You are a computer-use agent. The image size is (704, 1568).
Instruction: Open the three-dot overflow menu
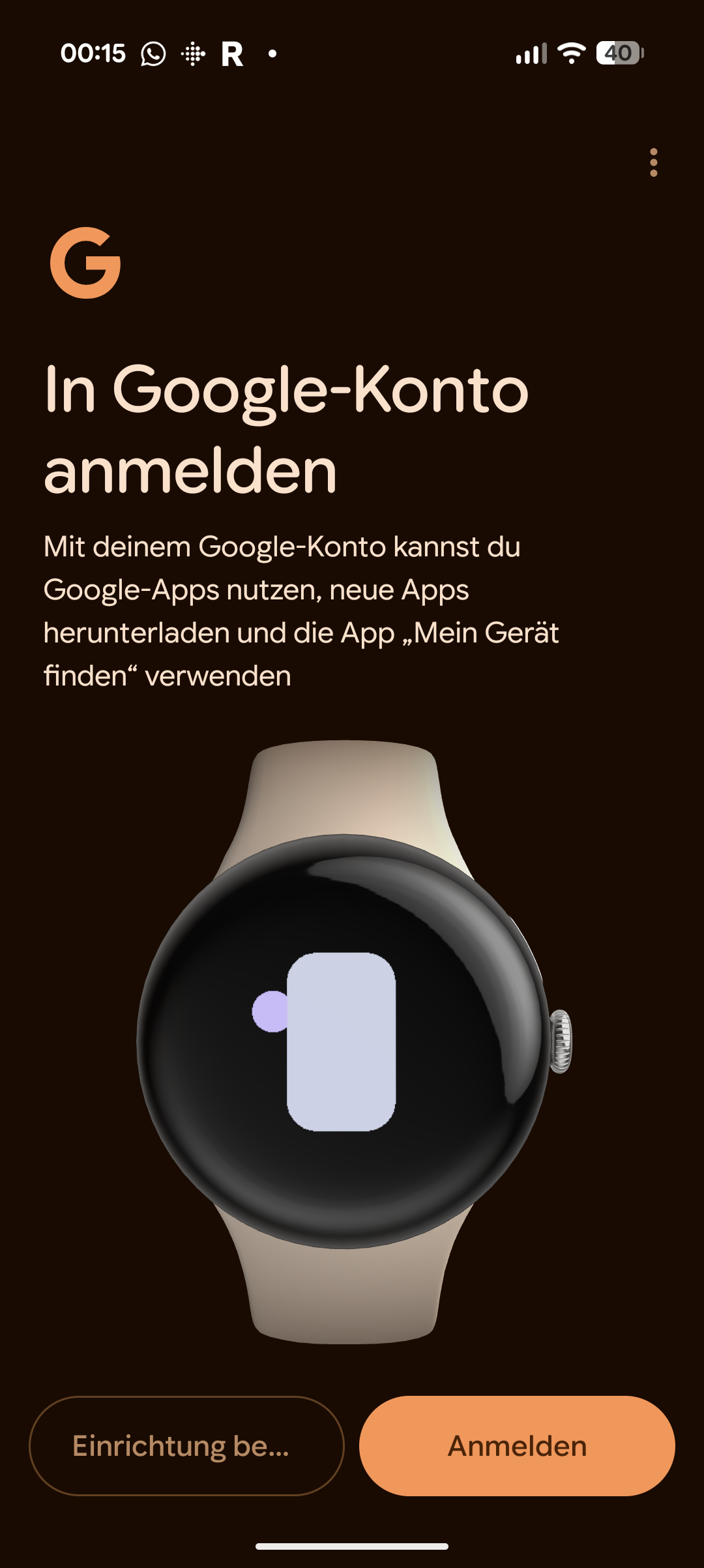point(653,162)
